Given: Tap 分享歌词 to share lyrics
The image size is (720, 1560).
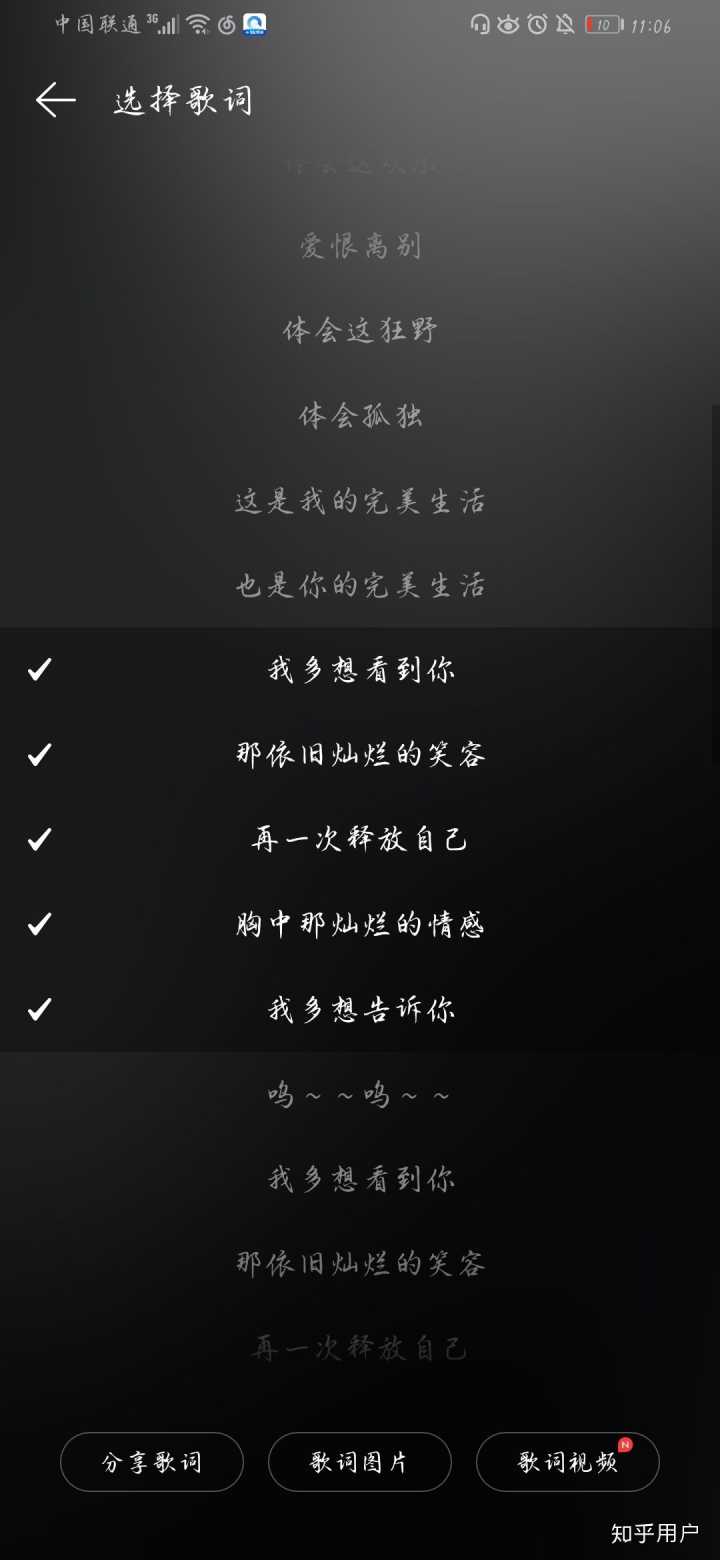Looking at the screenshot, I should (152, 1462).
